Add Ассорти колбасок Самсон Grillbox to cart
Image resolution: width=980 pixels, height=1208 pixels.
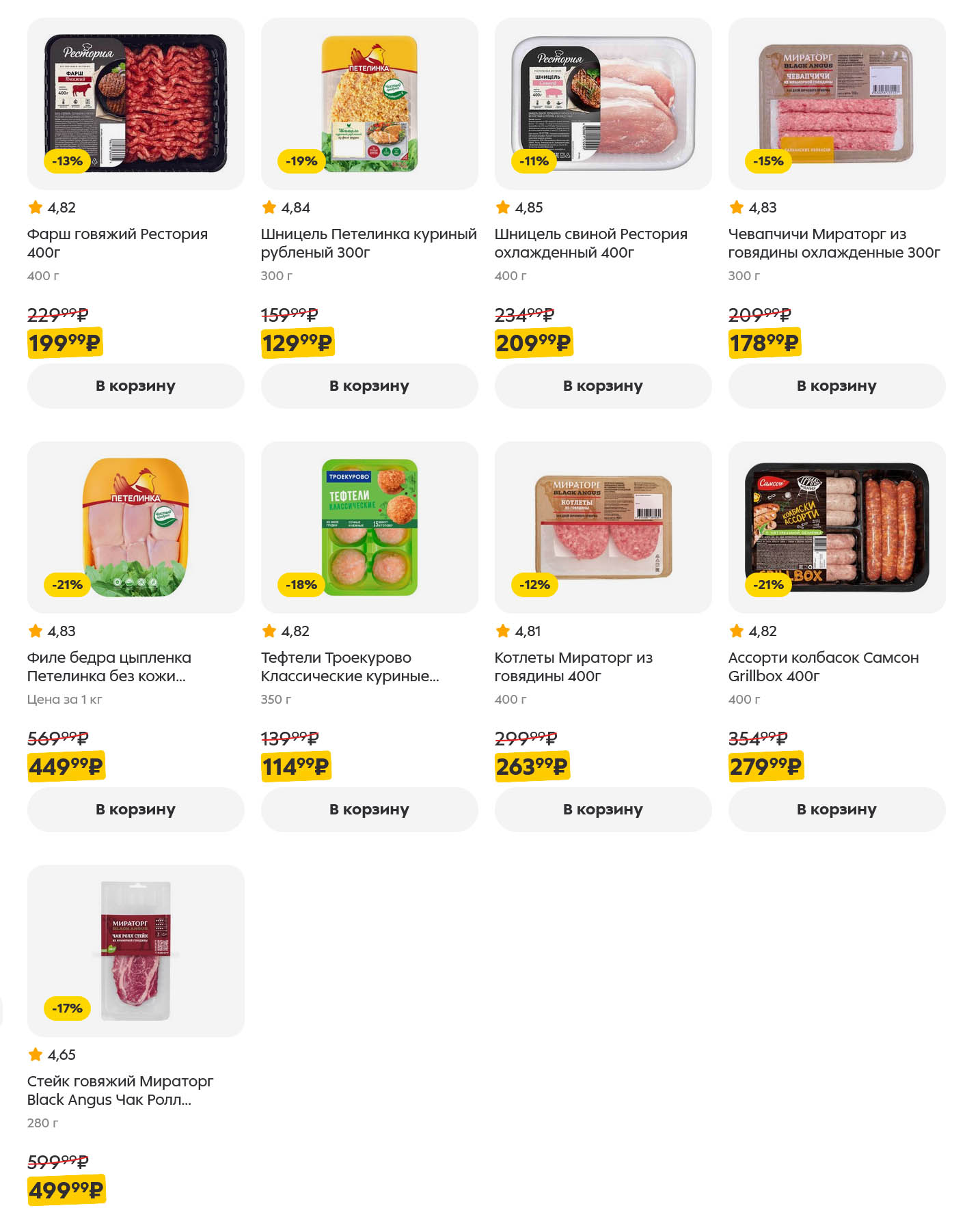tap(836, 810)
